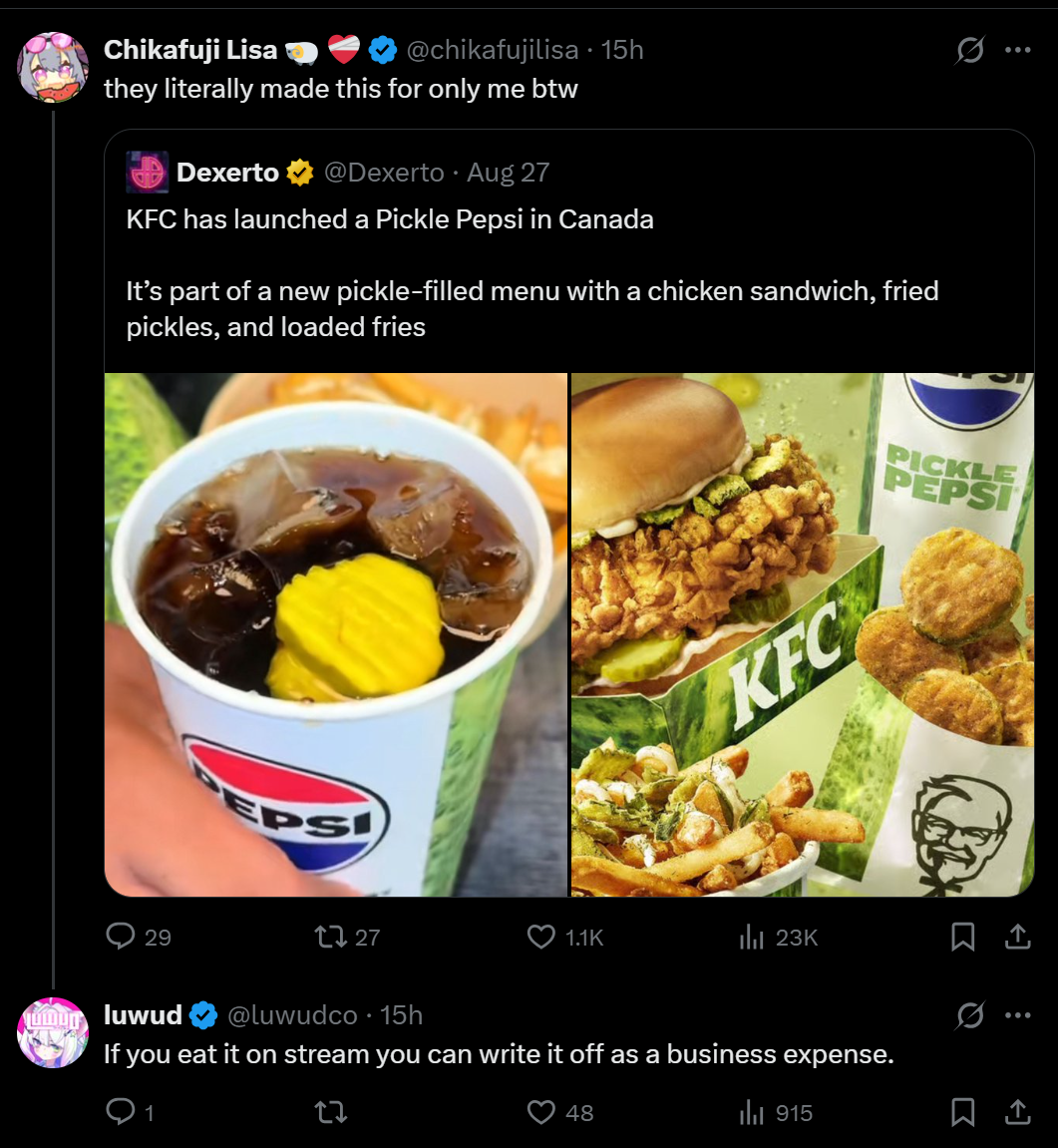Bookmark Chikafuji Lisa's post
The height and width of the screenshot is (1148, 1058).
pyautogui.click(x=962, y=937)
